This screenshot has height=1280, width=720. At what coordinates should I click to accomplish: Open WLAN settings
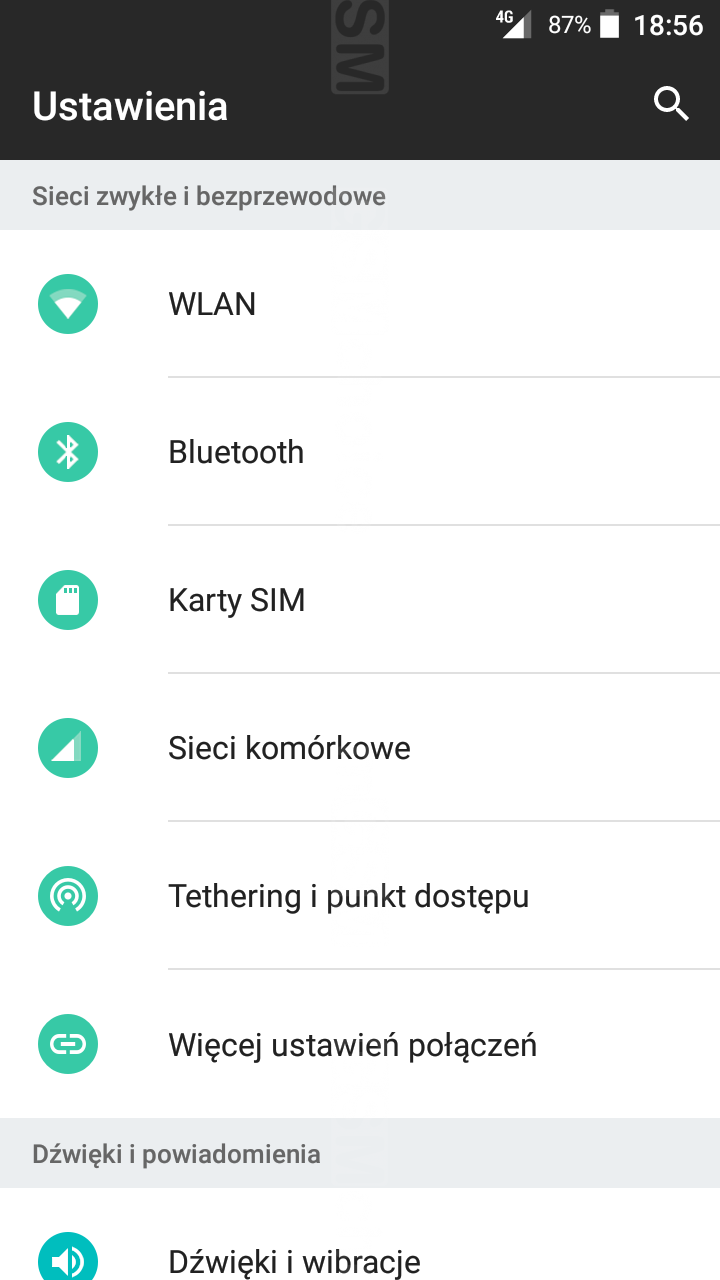[x=212, y=304]
